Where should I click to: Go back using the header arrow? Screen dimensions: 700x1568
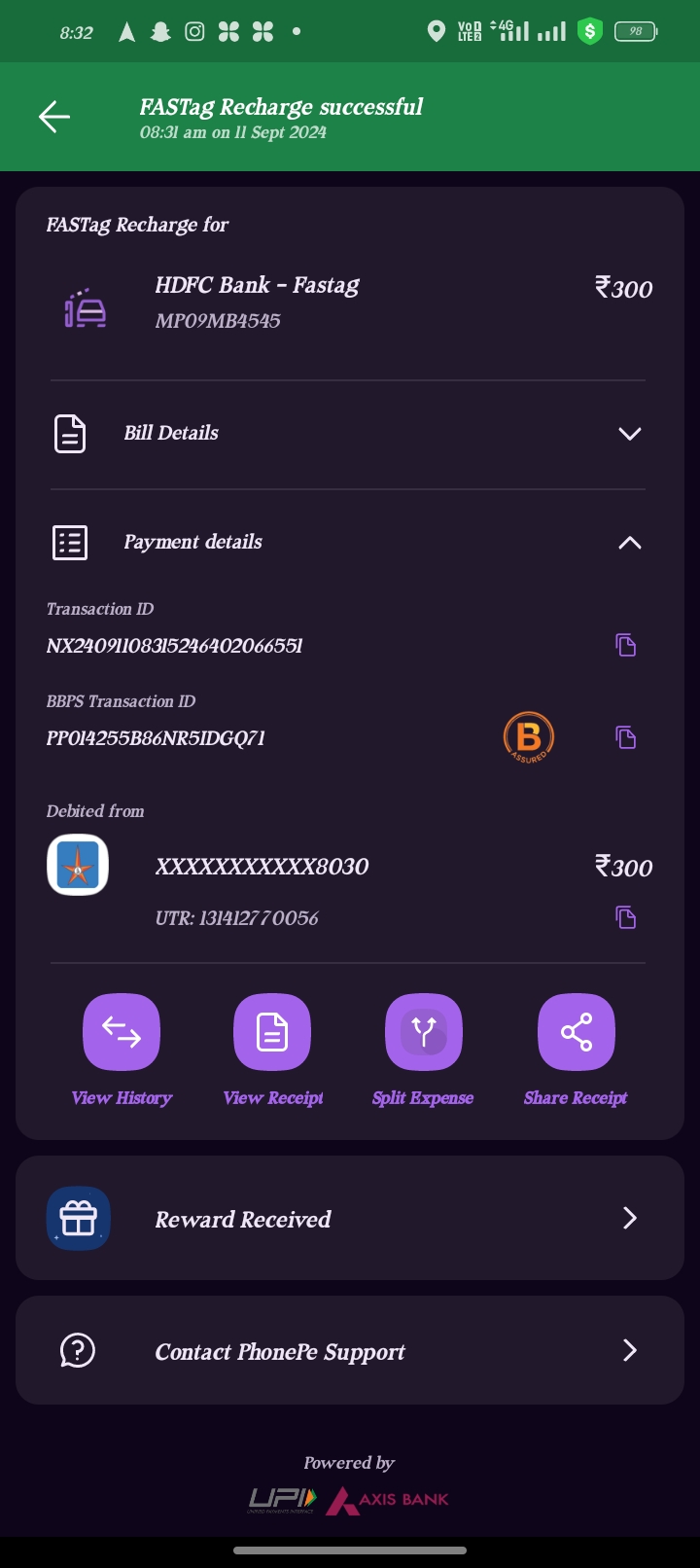(x=54, y=118)
